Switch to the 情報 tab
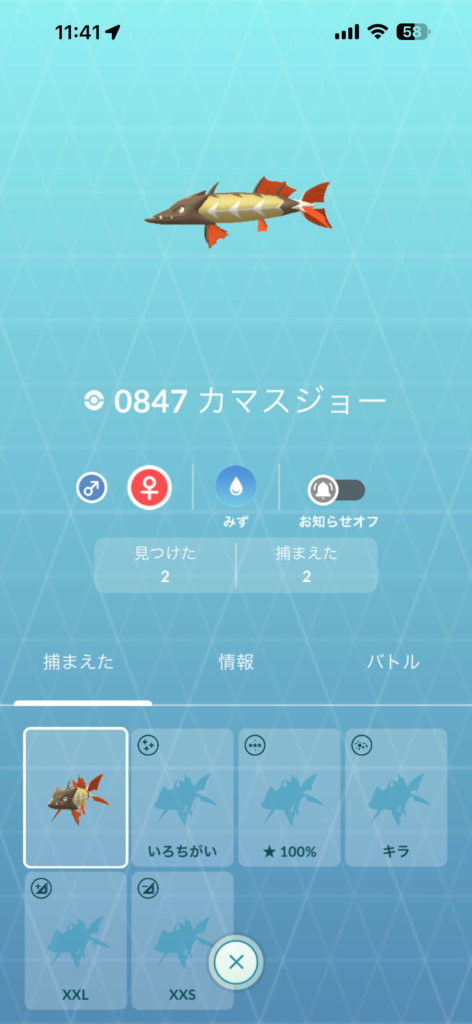The height and width of the screenshot is (1024, 472). 236,662
